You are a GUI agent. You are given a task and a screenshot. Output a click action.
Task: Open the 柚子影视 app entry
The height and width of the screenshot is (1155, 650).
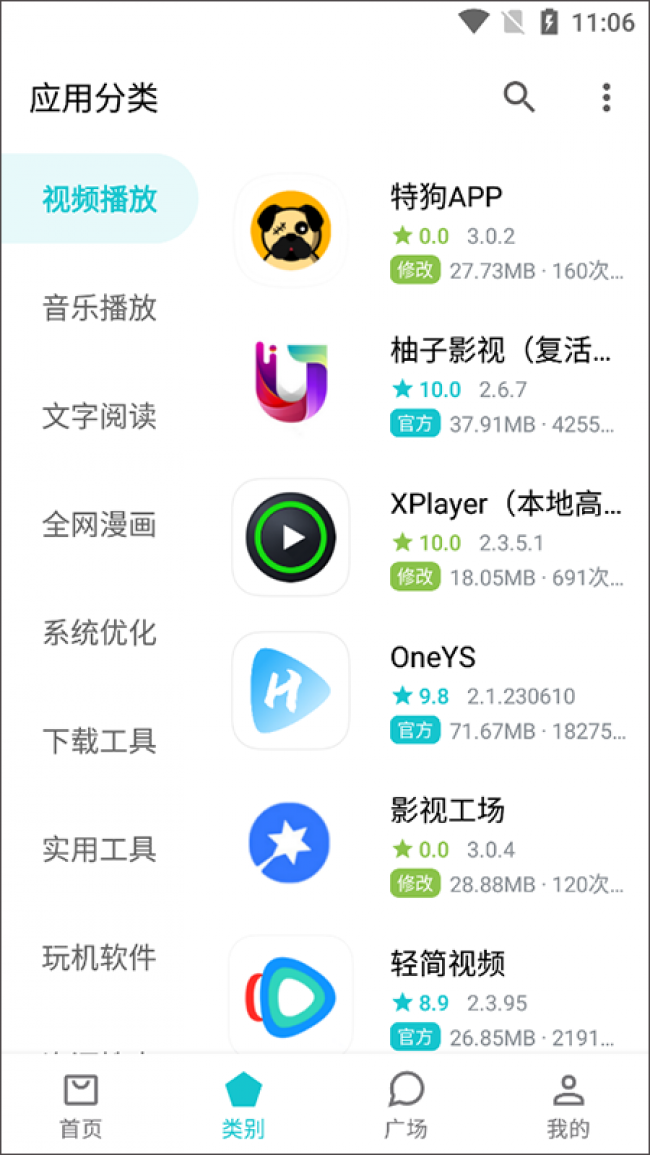click(x=430, y=387)
